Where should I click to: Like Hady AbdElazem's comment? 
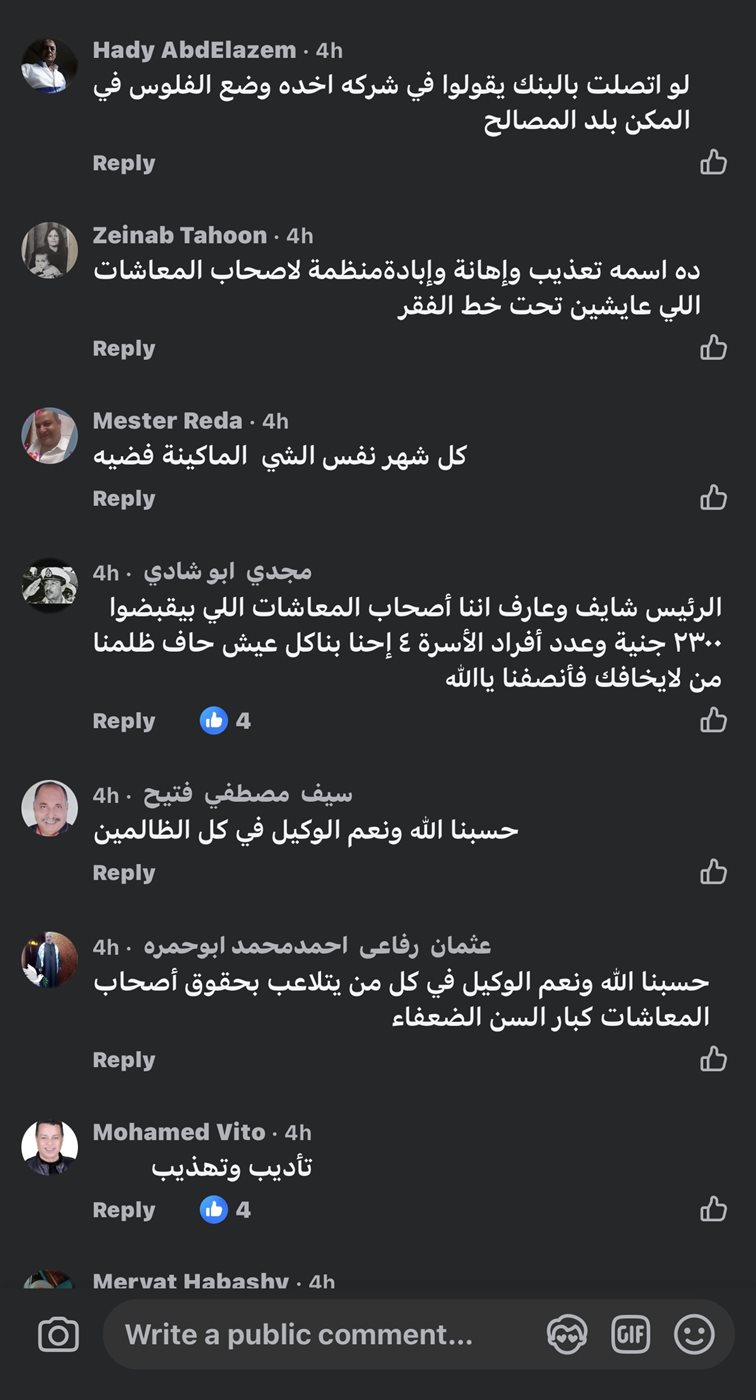(x=713, y=162)
